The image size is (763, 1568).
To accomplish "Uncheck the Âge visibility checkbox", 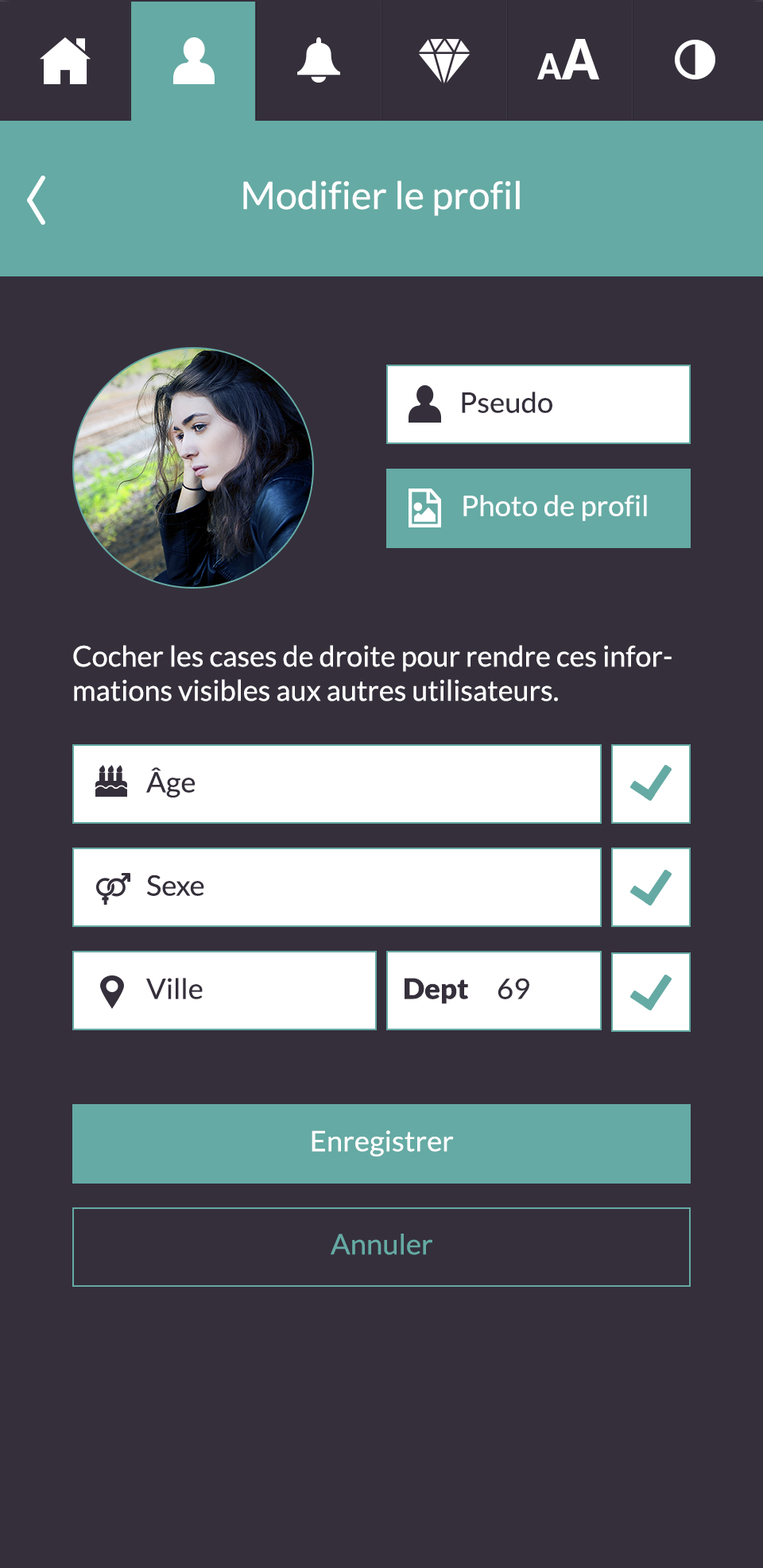I will [x=651, y=784].
